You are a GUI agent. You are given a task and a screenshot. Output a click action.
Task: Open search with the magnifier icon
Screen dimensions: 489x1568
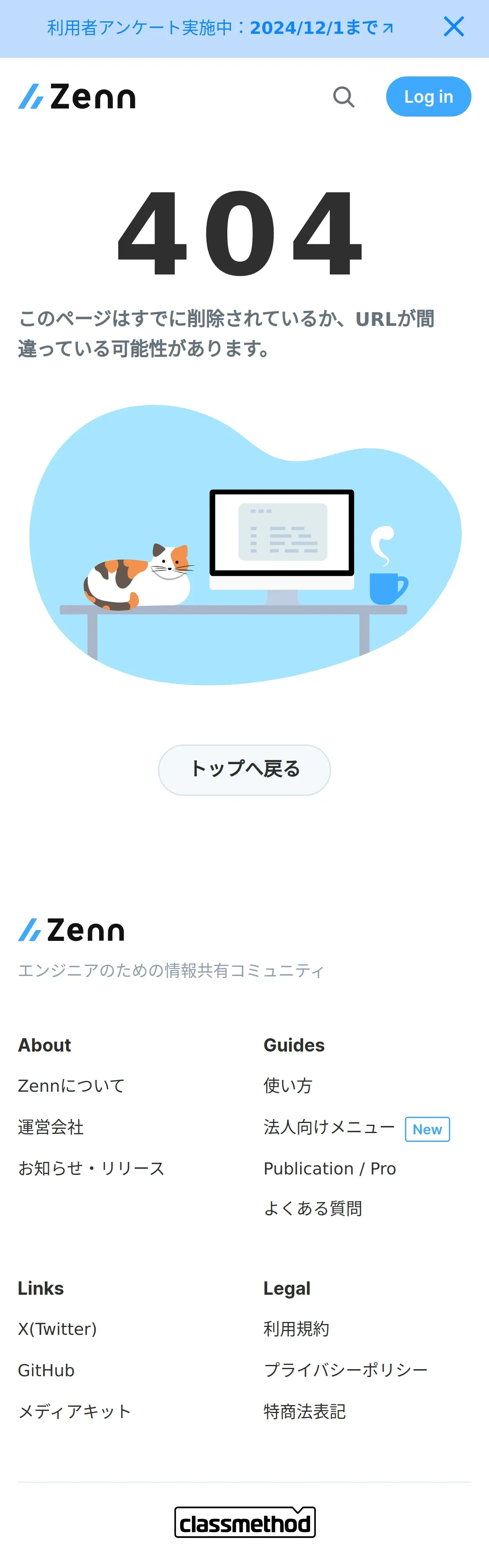point(344,97)
